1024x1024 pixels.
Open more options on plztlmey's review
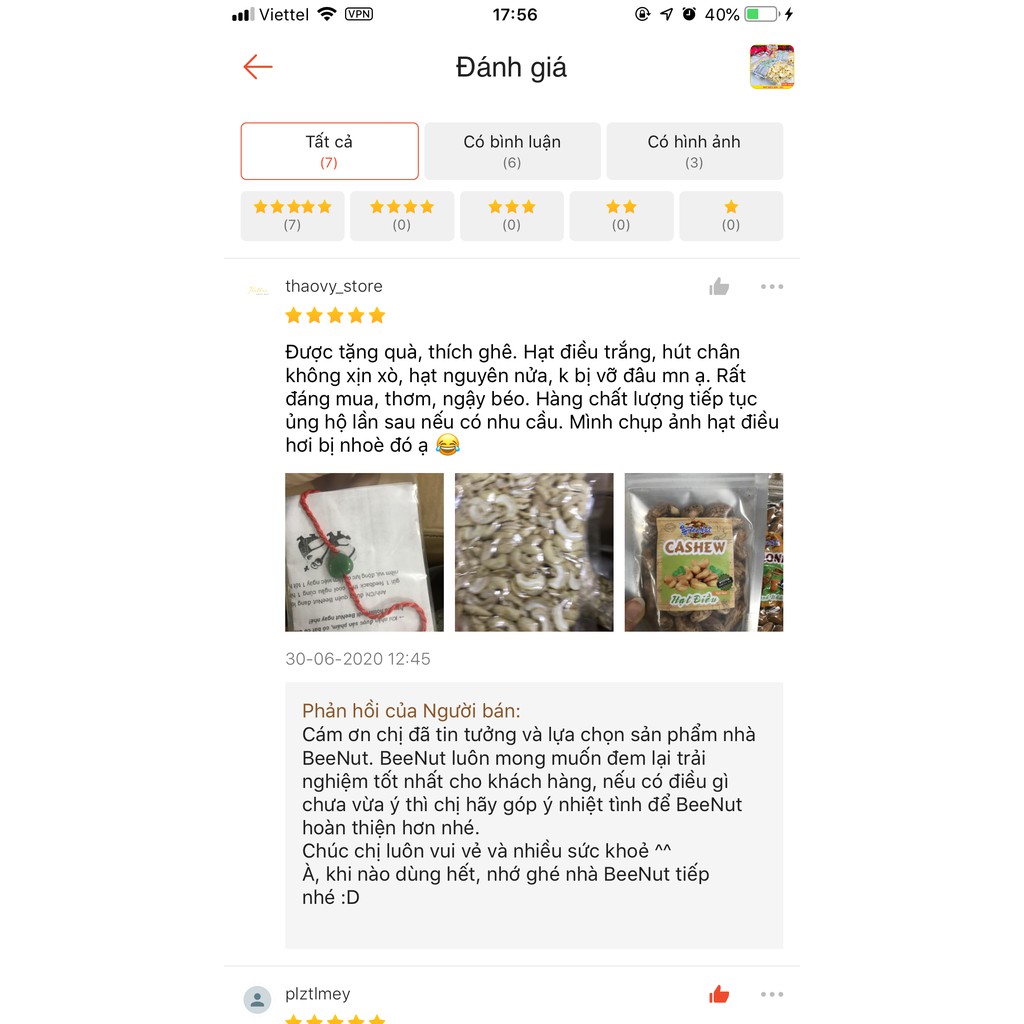click(x=772, y=994)
